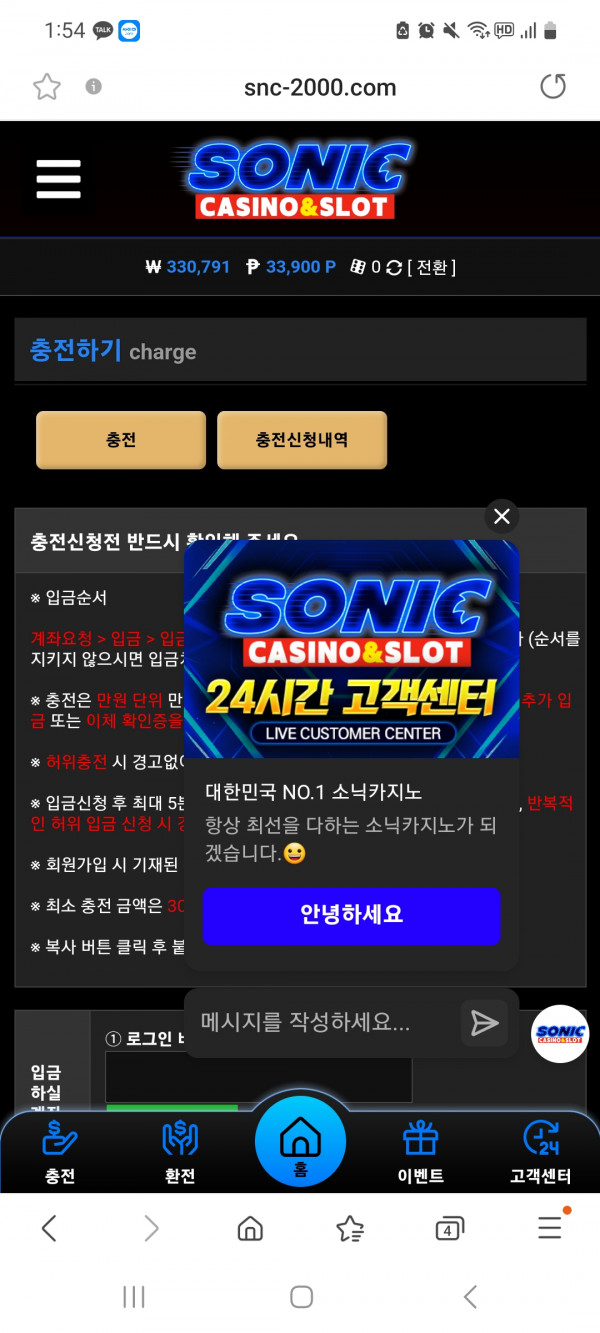The width and height of the screenshot is (600, 1333).
Task: Tap the 전환 link
Action: 431,267
